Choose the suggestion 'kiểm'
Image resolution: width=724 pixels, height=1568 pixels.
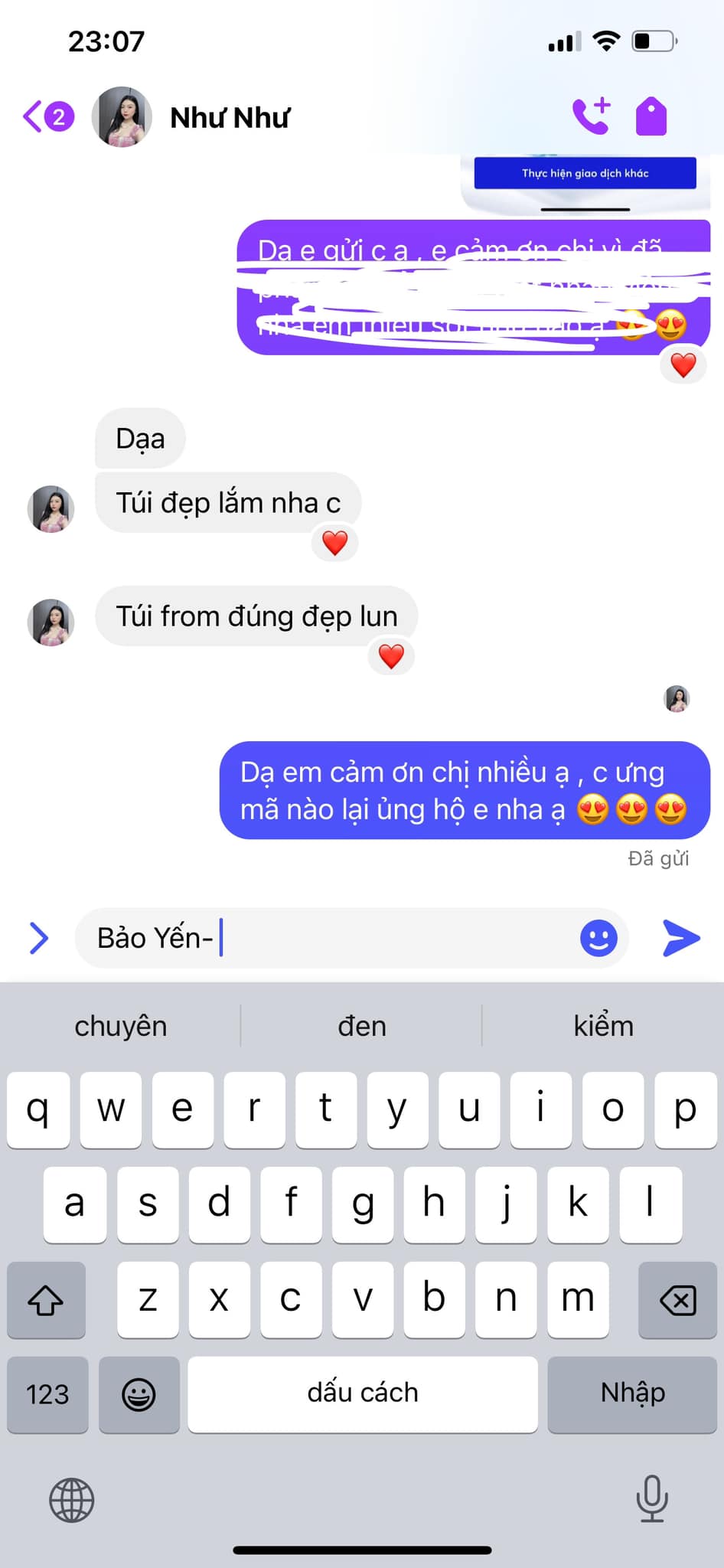pos(603,1026)
